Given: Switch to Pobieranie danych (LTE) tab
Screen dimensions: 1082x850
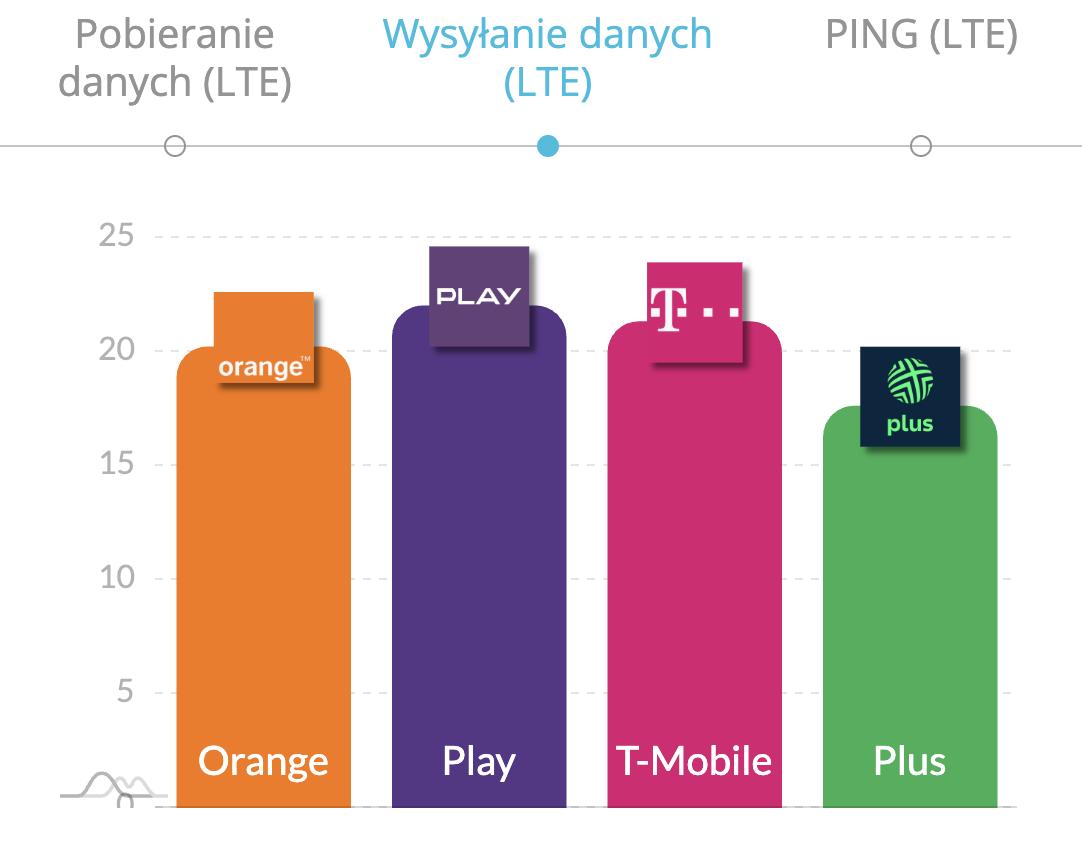Looking at the screenshot, I should point(175,58).
